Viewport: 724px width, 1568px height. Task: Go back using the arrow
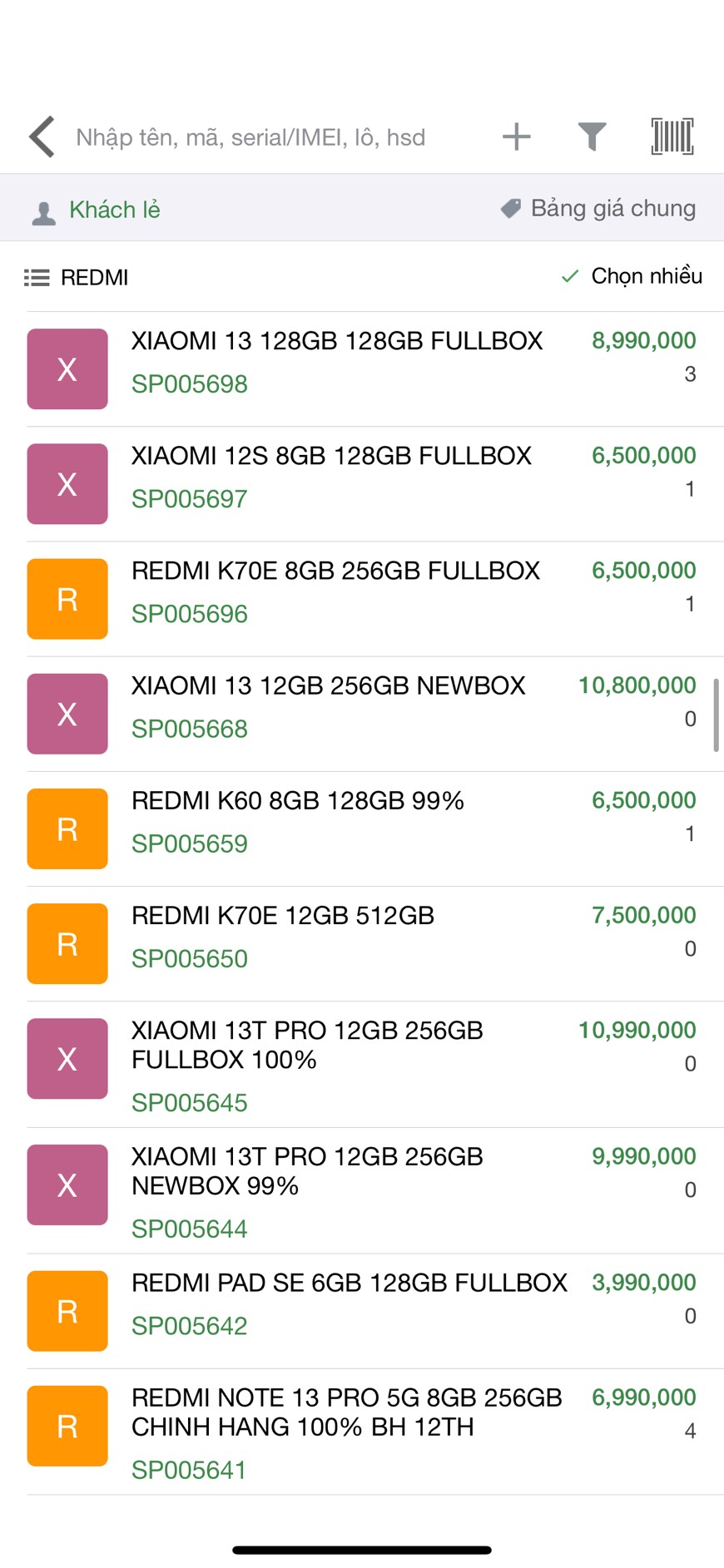point(42,136)
